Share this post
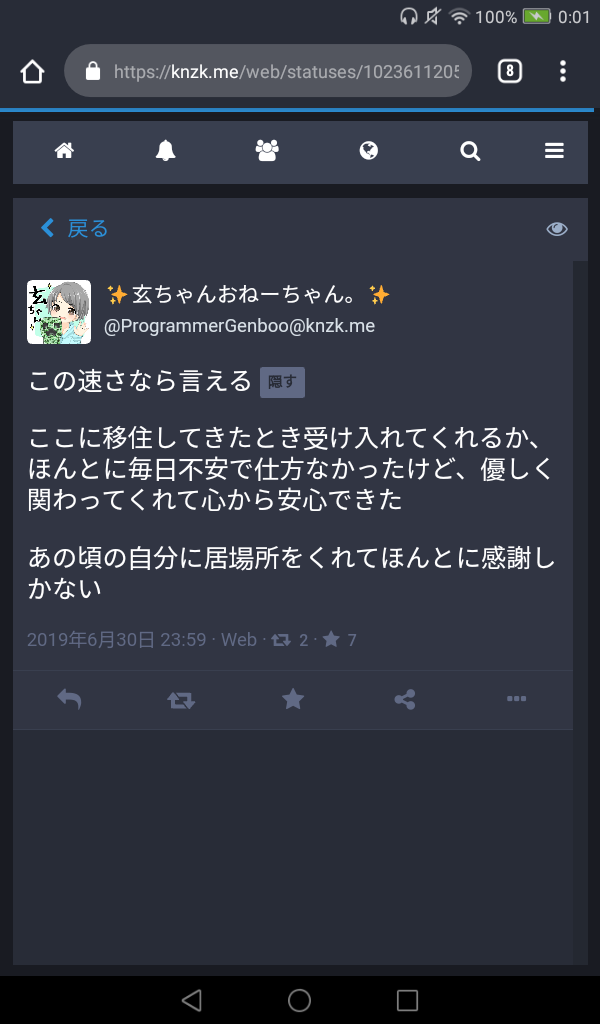600x1024 pixels. [404, 699]
